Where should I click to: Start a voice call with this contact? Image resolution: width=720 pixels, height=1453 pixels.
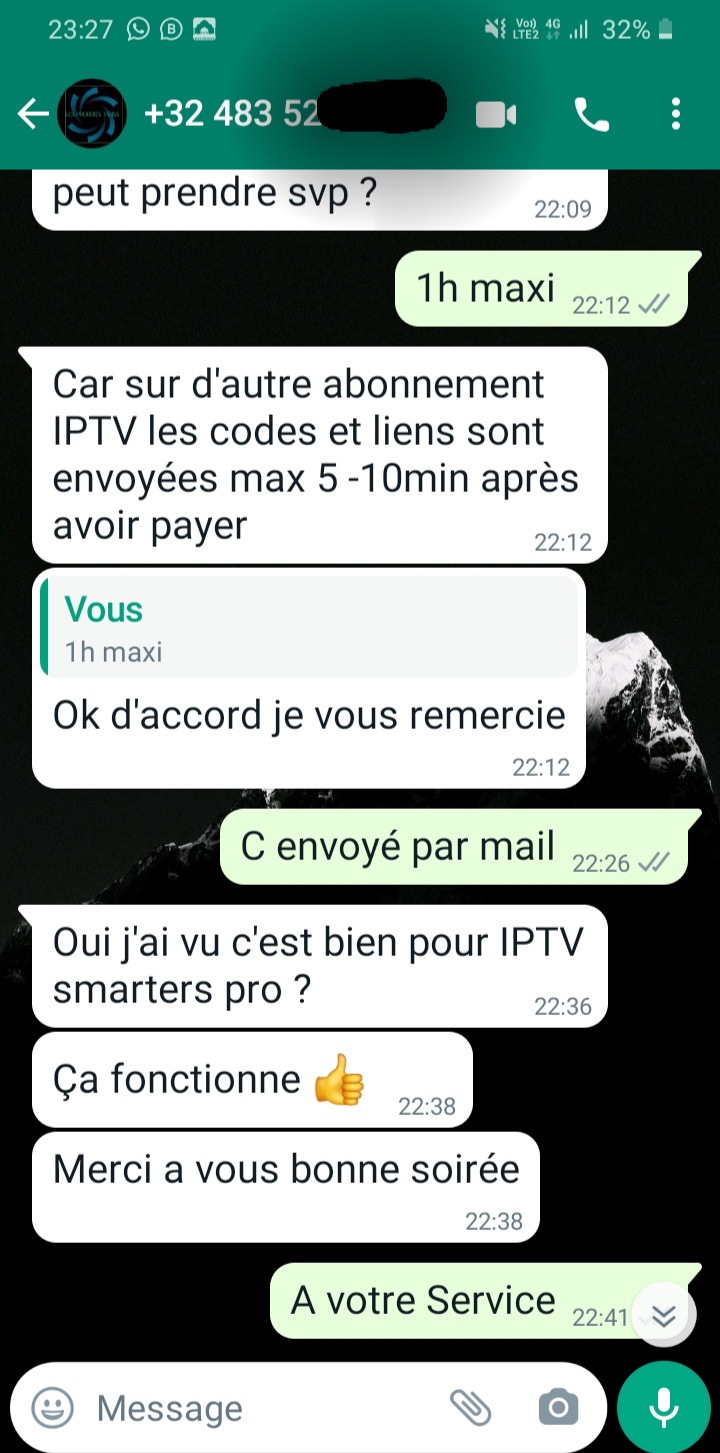click(591, 115)
